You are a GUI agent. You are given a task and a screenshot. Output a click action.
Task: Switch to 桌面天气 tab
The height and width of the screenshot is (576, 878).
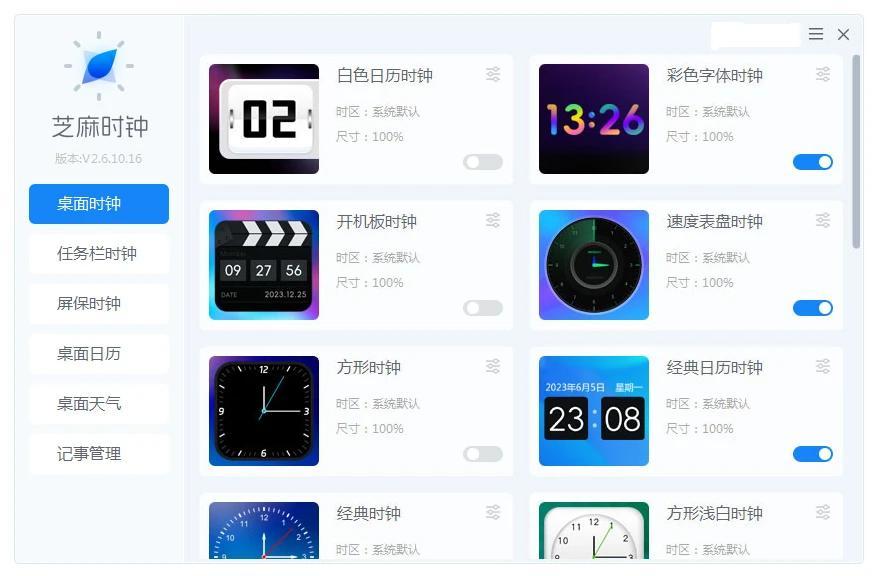pos(99,404)
